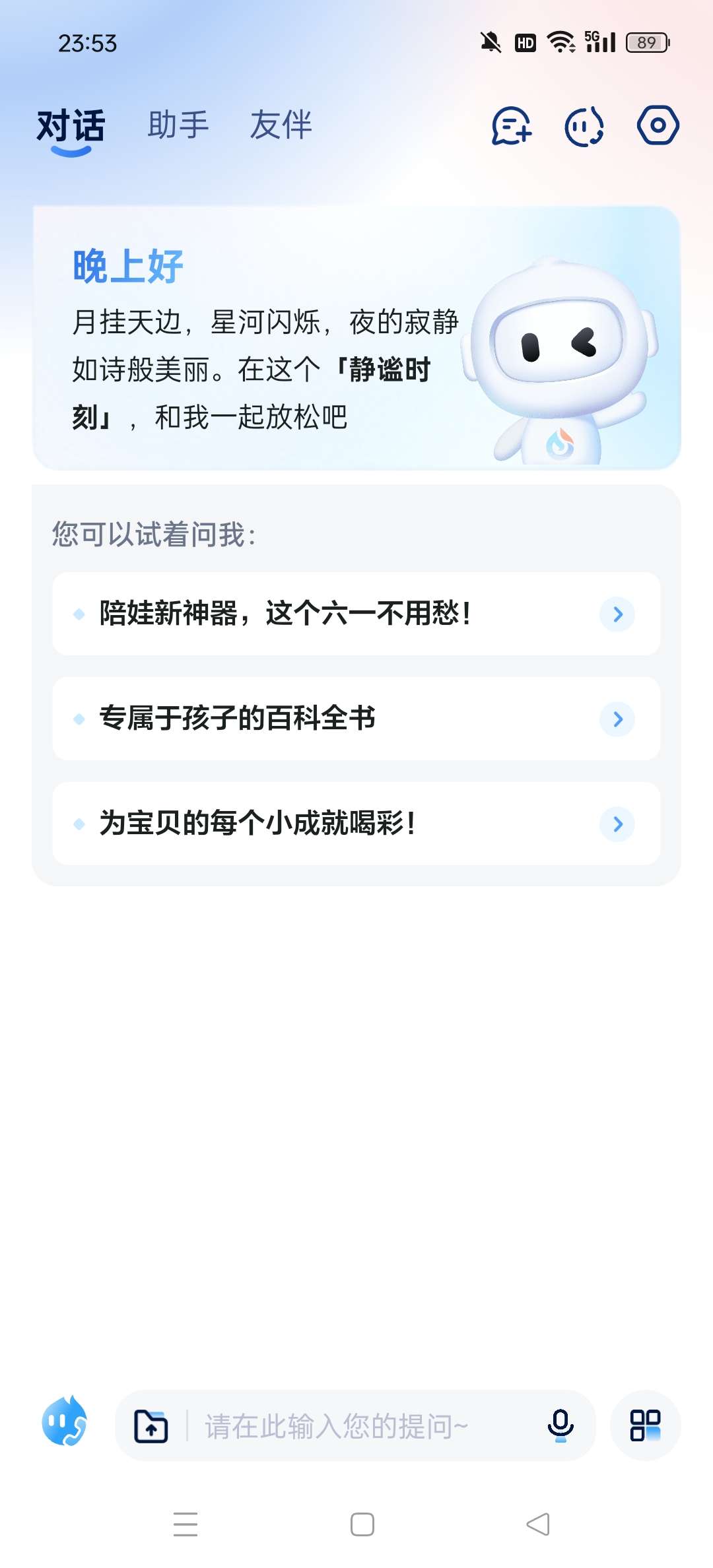This screenshot has height=1568, width=713.
Task: Switch to the 助手 tab
Action: tap(178, 125)
